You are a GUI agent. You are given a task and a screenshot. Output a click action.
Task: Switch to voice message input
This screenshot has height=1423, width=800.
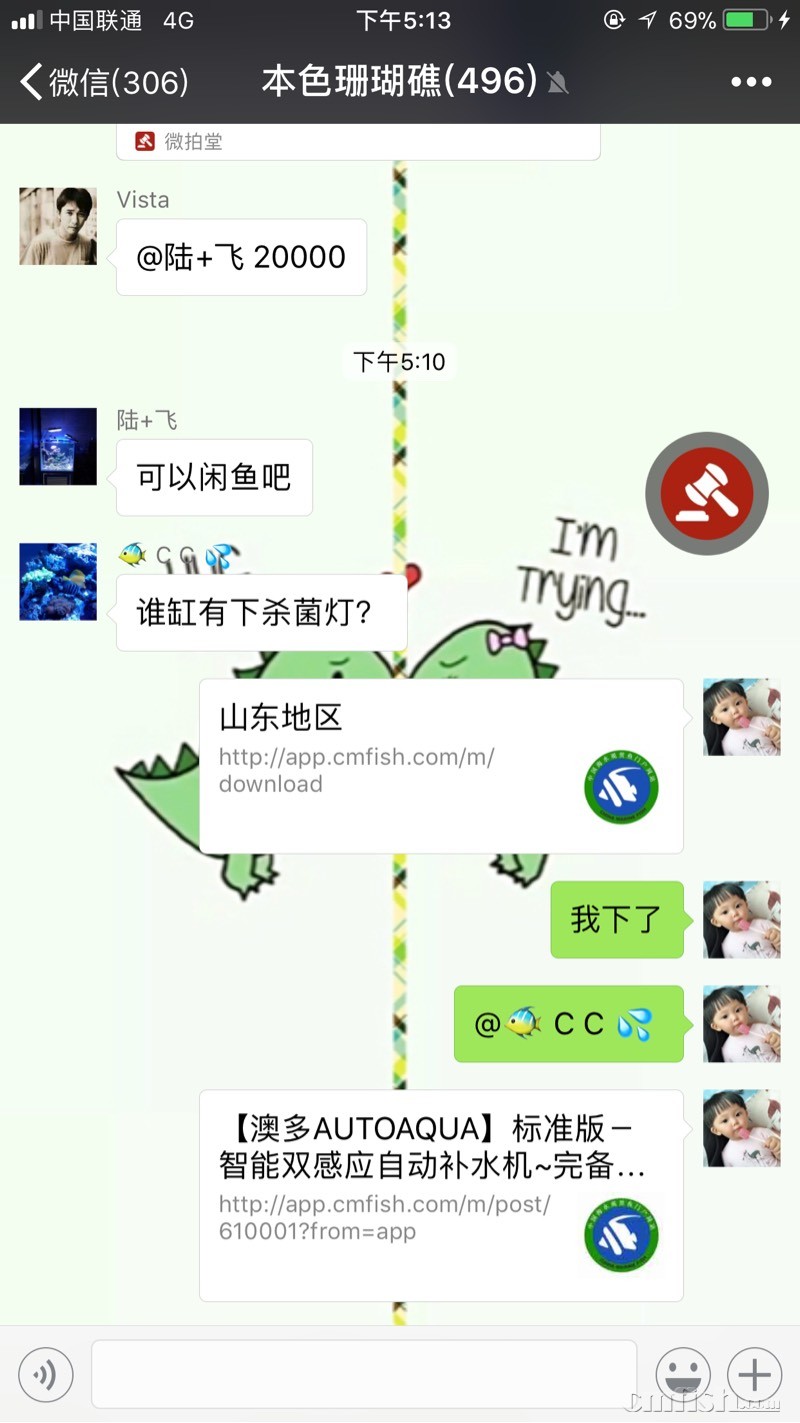click(x=46, y=1375)
